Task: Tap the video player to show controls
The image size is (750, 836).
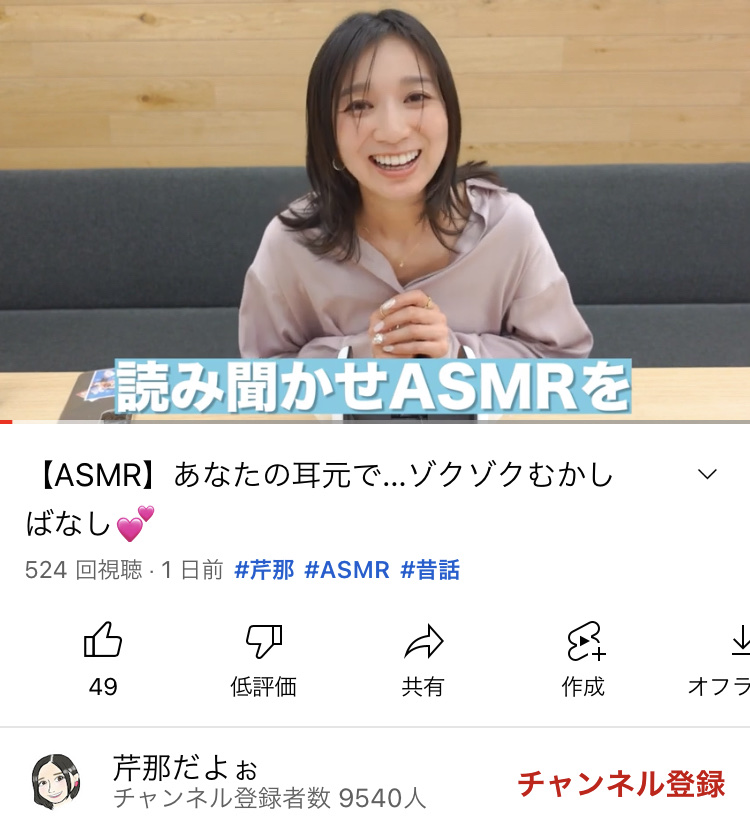Action: click(375, 200)
